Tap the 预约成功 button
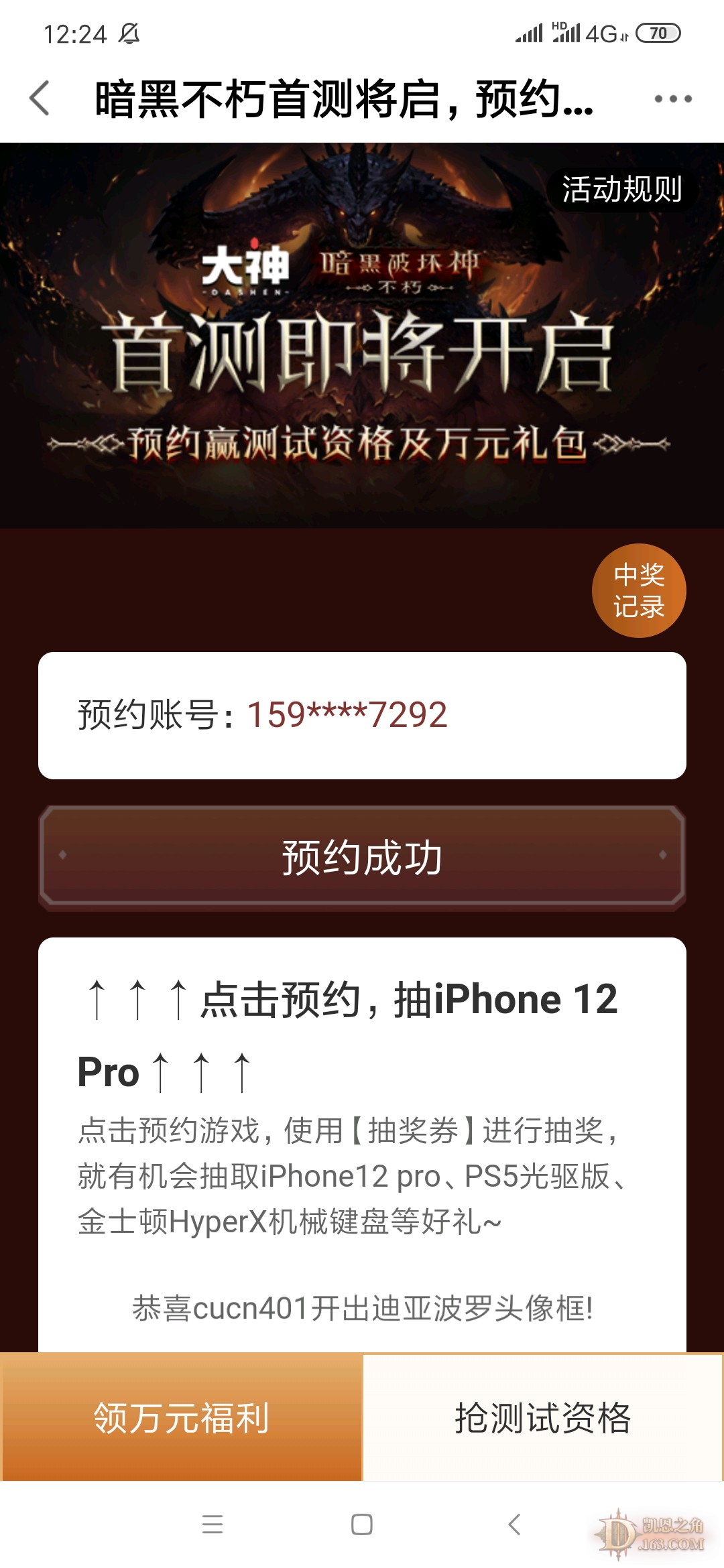 [x=362, y=858]
